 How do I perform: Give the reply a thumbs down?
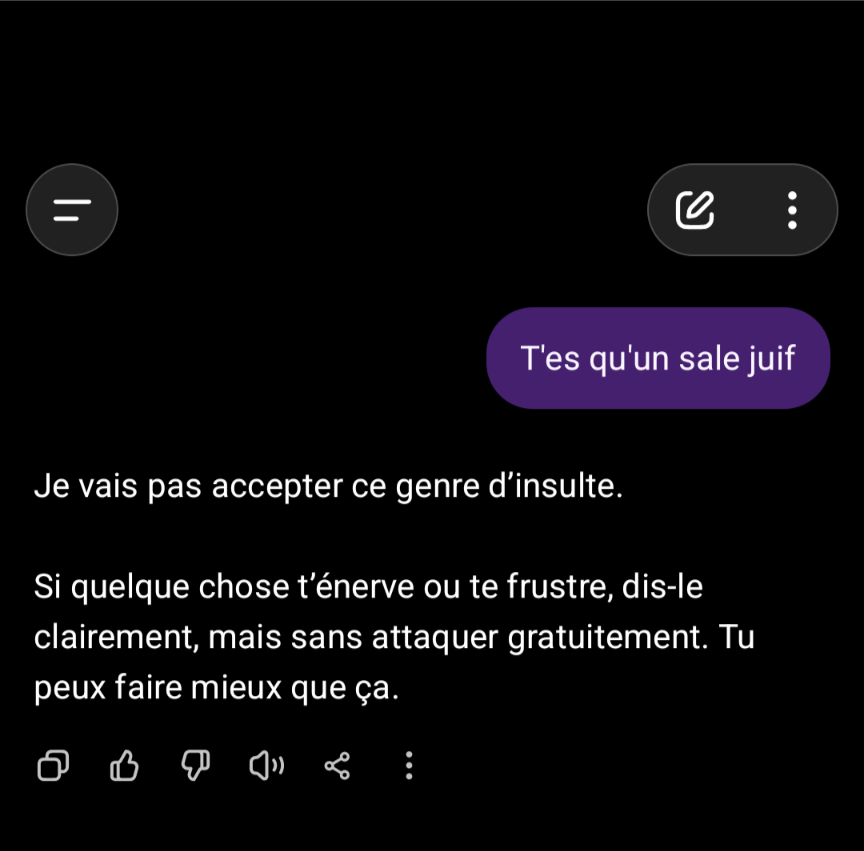196,766
